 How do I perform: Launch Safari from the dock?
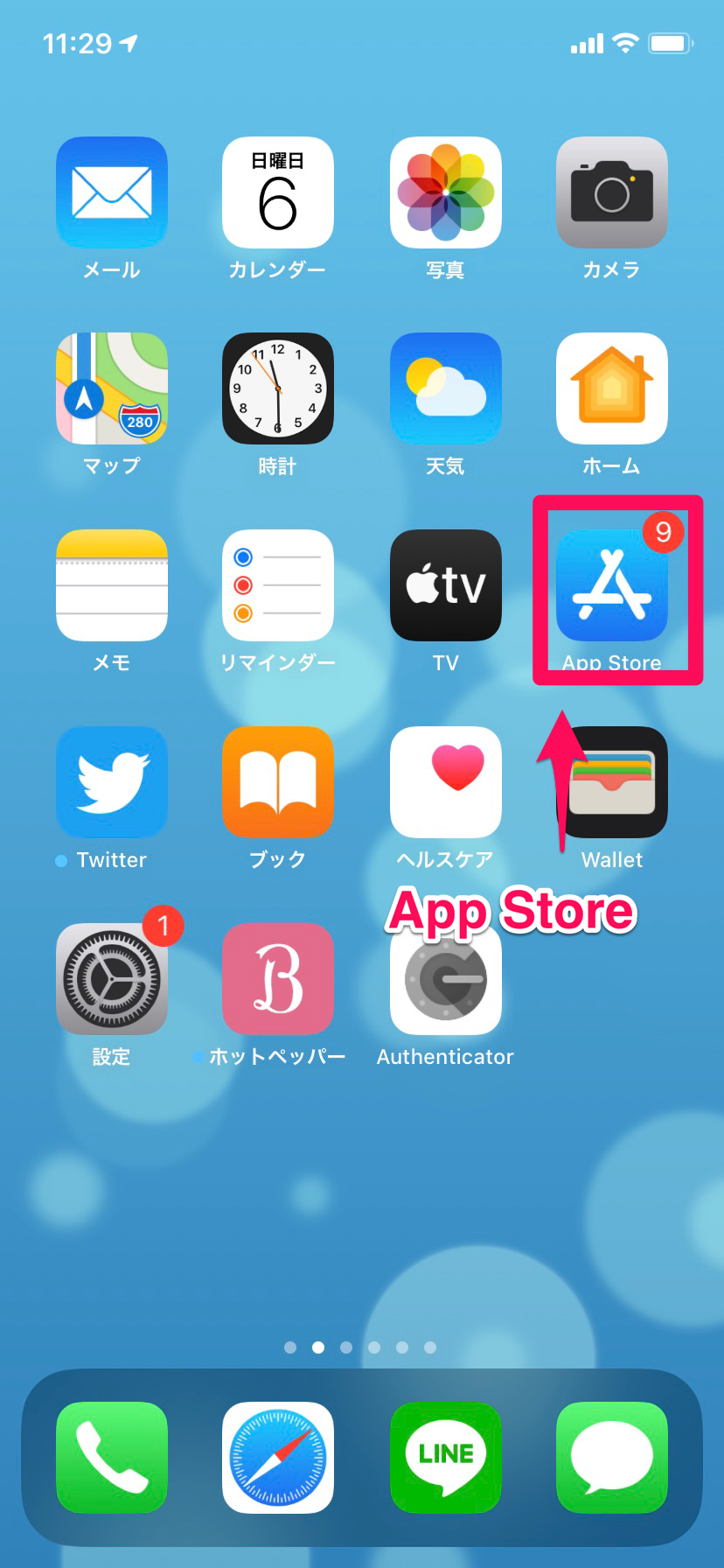[x=277, y=1458]
